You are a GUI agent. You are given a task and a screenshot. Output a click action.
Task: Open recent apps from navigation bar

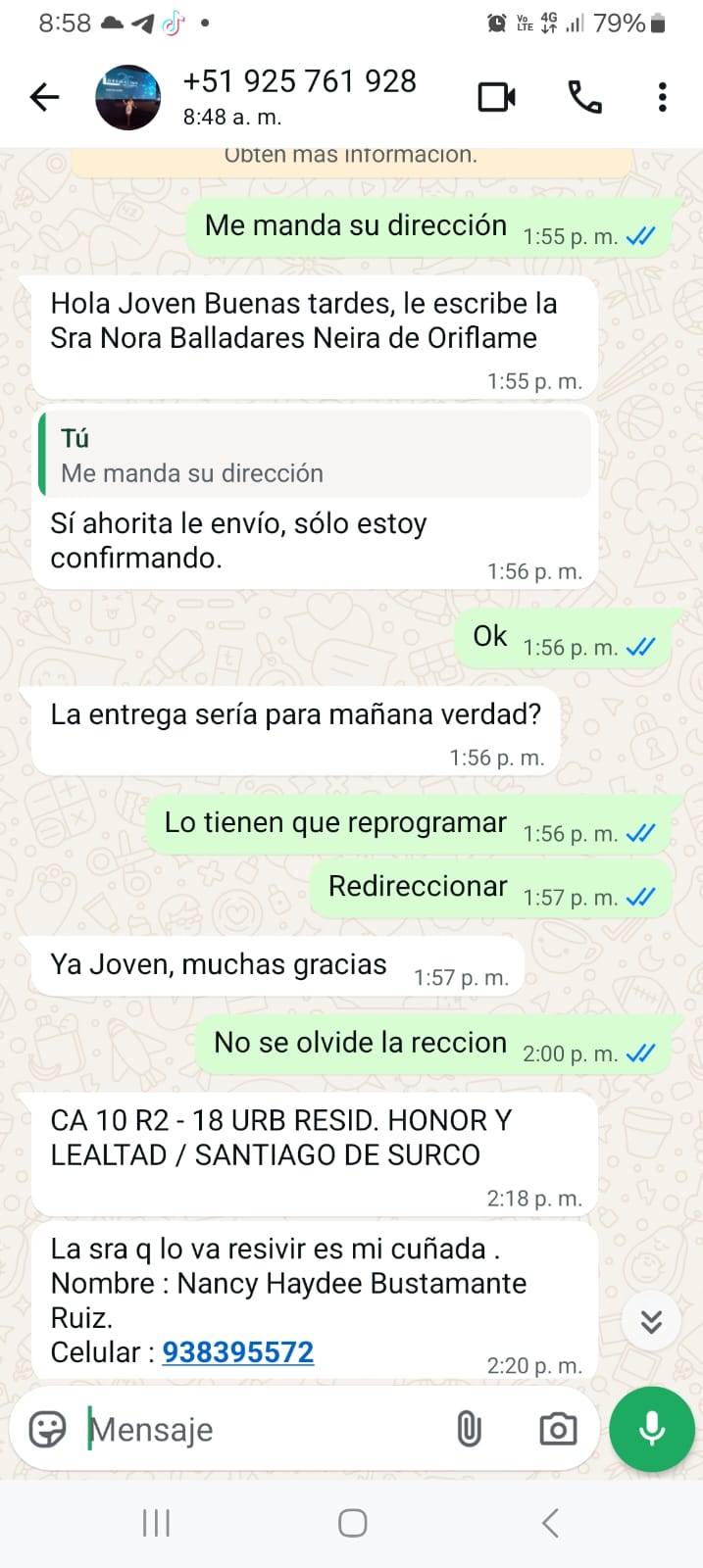click(x=156, y=1523)
